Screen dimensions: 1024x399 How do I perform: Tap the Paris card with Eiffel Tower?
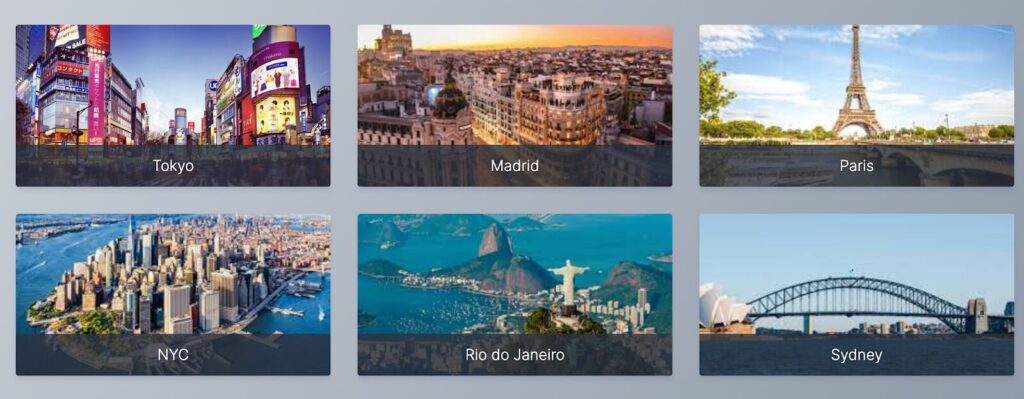click(856, 106)
